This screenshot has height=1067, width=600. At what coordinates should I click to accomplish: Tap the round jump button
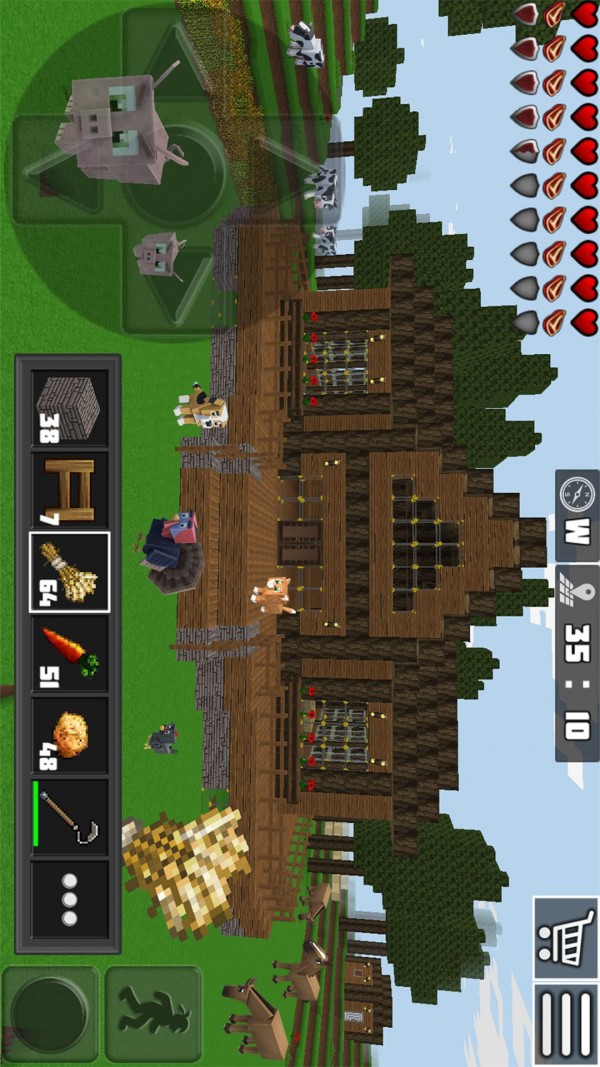[x=50, y=1012]
